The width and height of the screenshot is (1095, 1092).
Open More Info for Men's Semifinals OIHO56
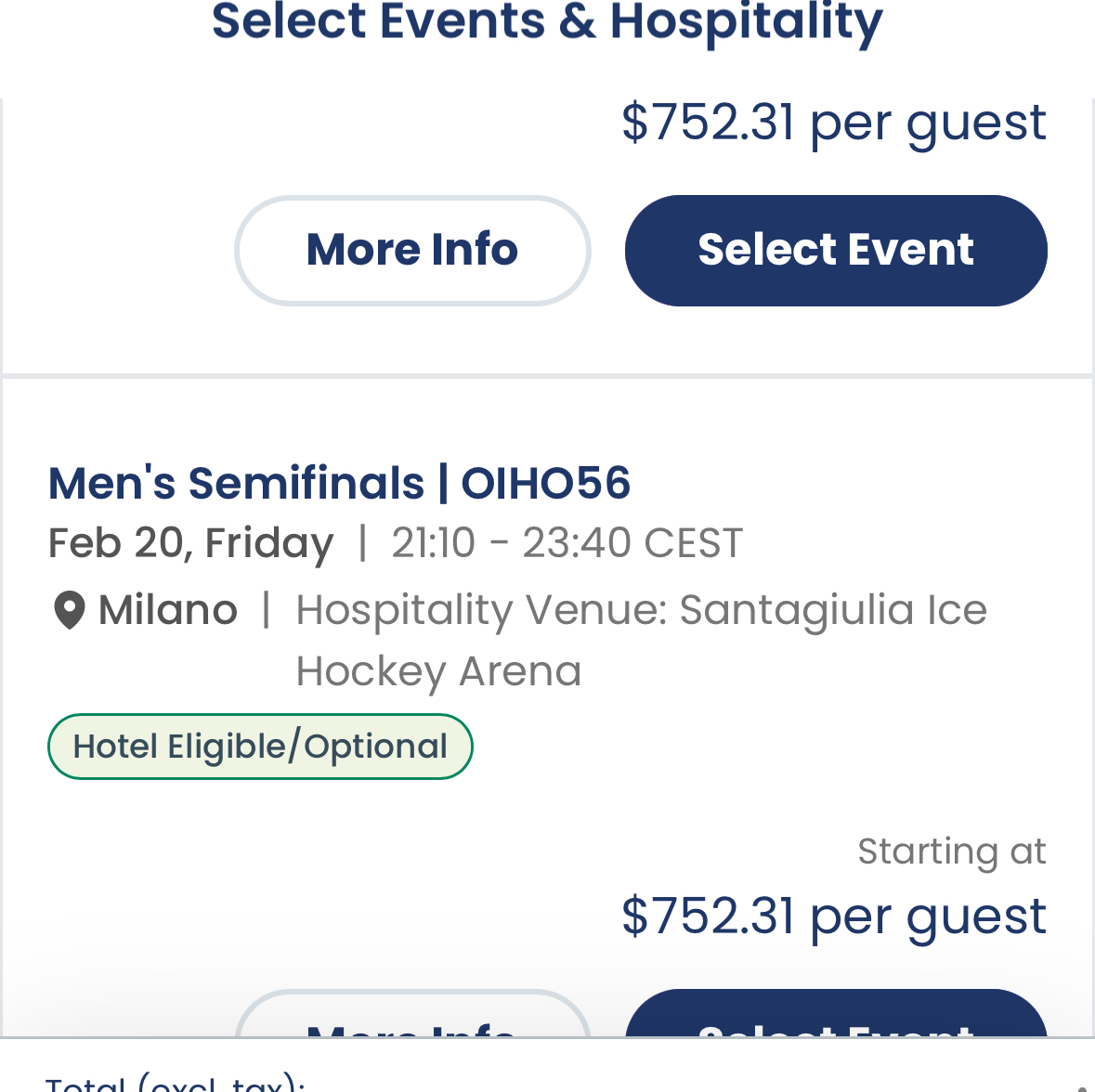(412, 1017)
